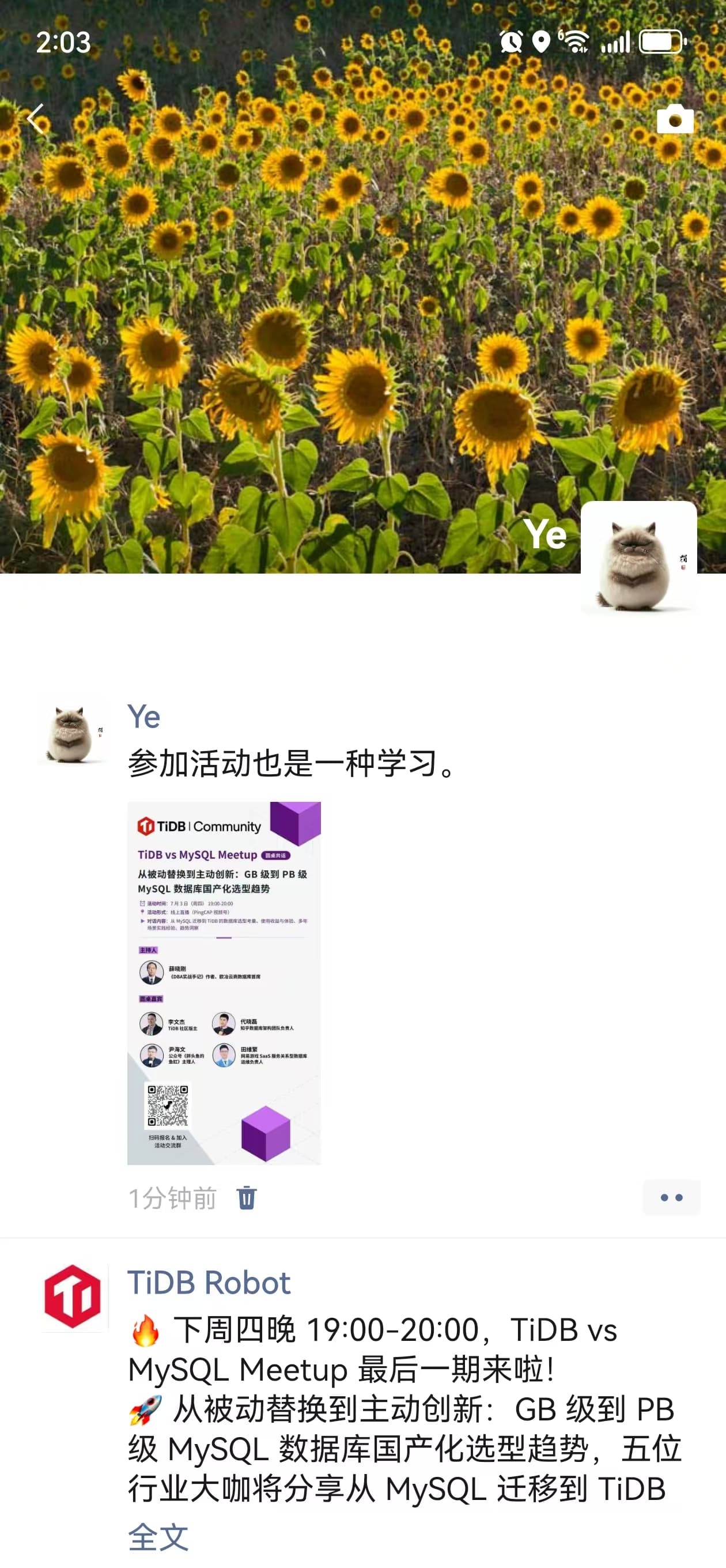The width and height of the screenshot is (726, 1568).
Task: Delete Ye's post with the trash icon
Action: pyautogui.click(x=247, y=1197)
